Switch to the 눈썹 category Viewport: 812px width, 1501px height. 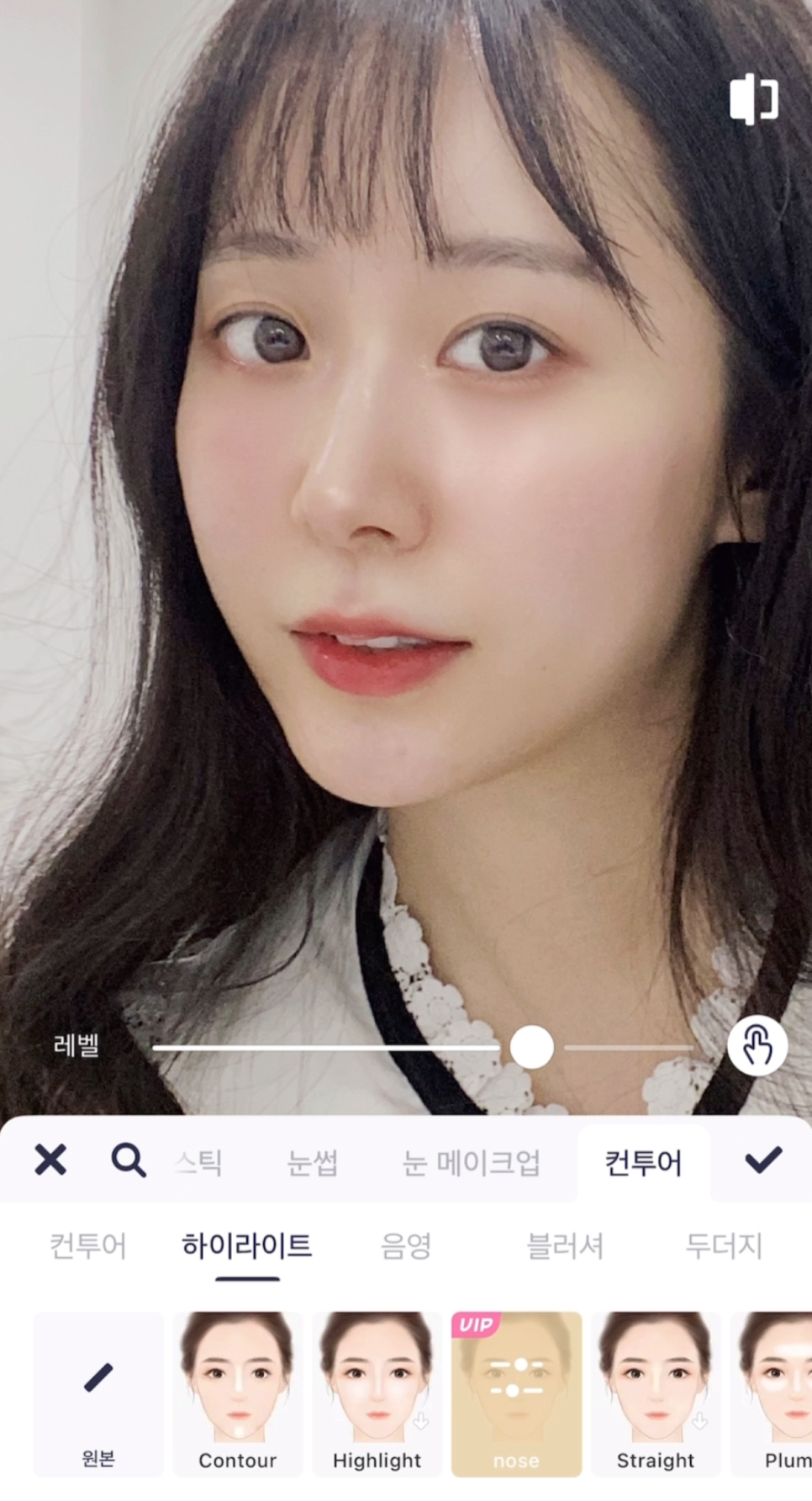coord(312,1163)
